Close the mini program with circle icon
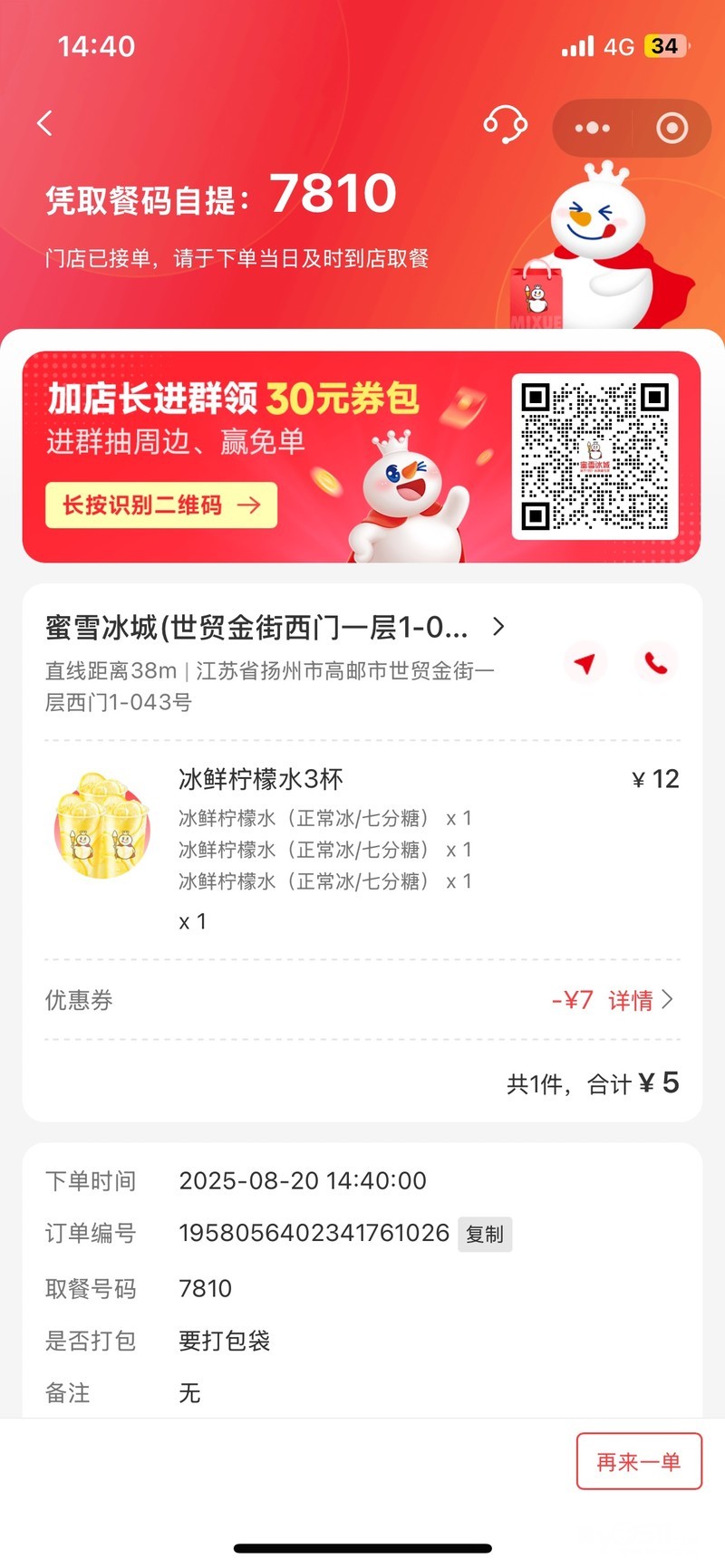 (x=672, y=128)
